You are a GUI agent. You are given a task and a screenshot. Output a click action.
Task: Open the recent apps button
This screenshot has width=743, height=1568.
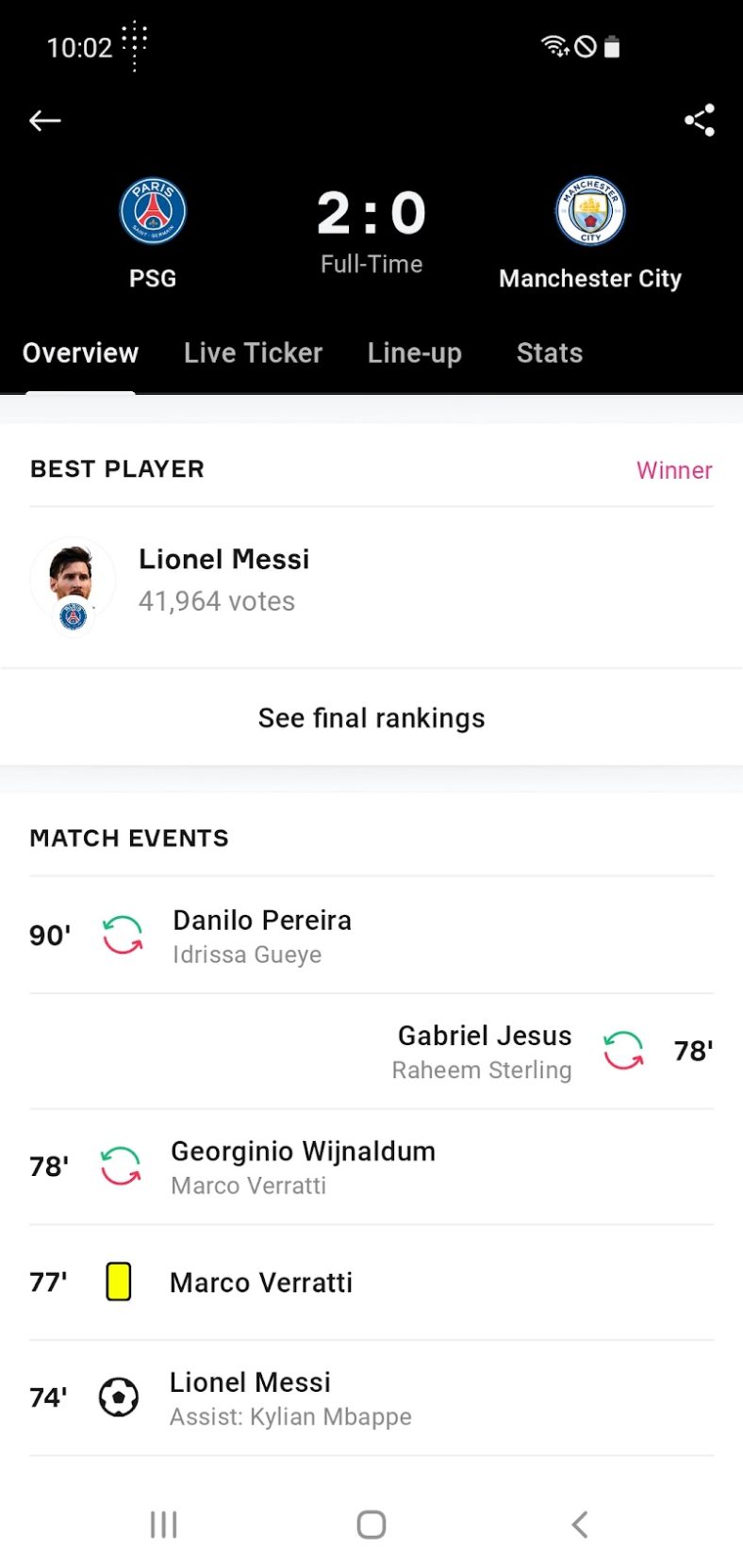pos(163,1524)
